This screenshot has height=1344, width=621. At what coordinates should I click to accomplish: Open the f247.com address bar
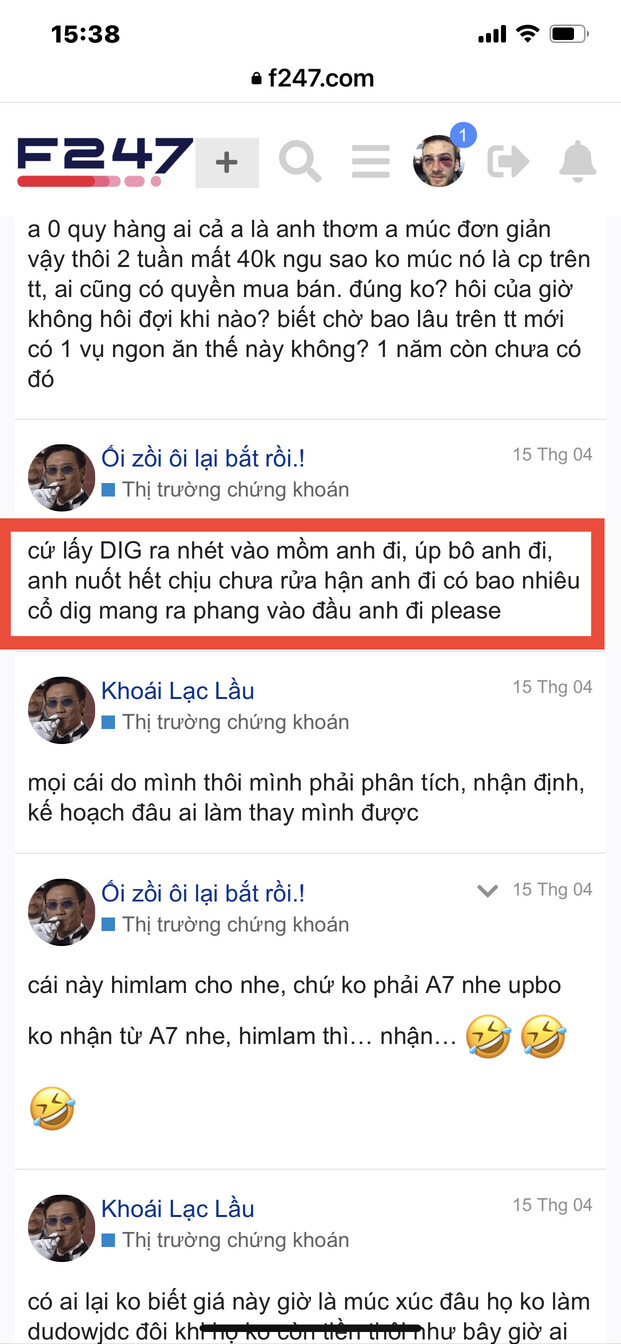310,78
